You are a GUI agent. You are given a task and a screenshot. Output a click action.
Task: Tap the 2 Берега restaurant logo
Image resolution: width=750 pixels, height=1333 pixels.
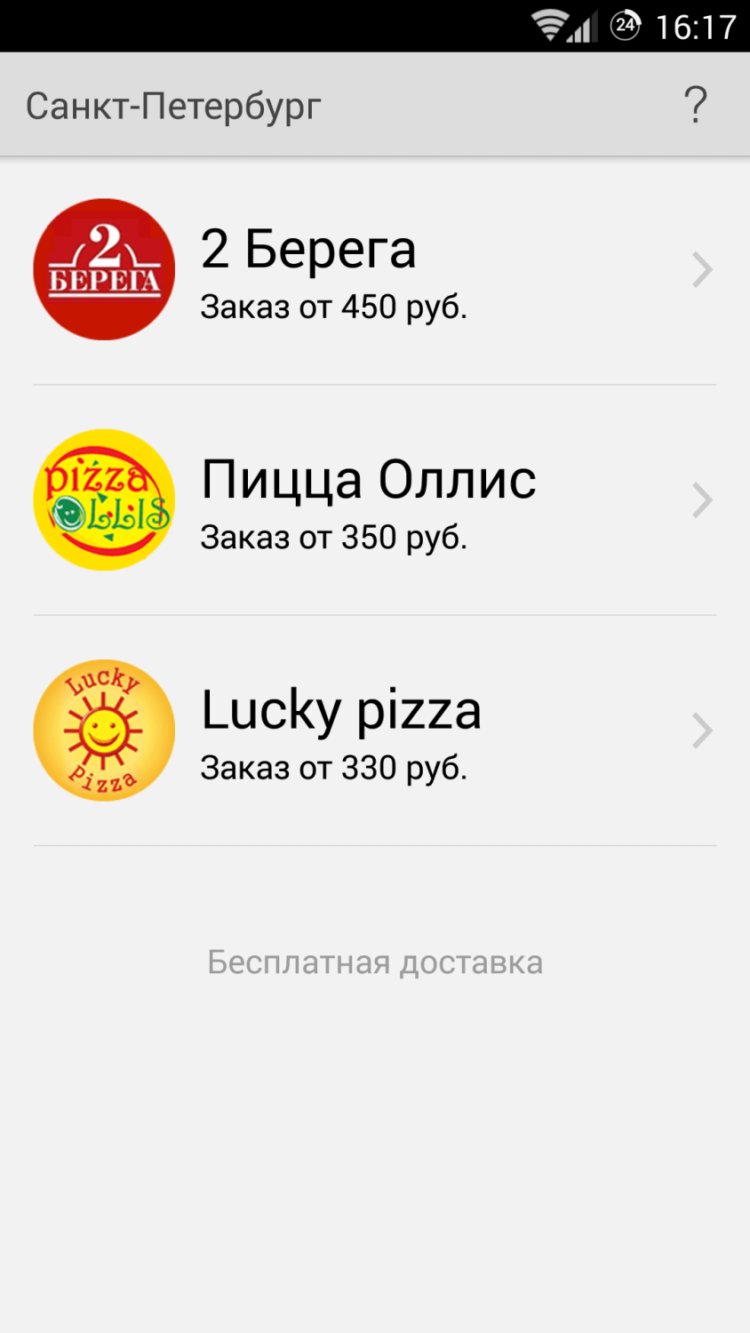pyautogui.click(x=103, y=268)
